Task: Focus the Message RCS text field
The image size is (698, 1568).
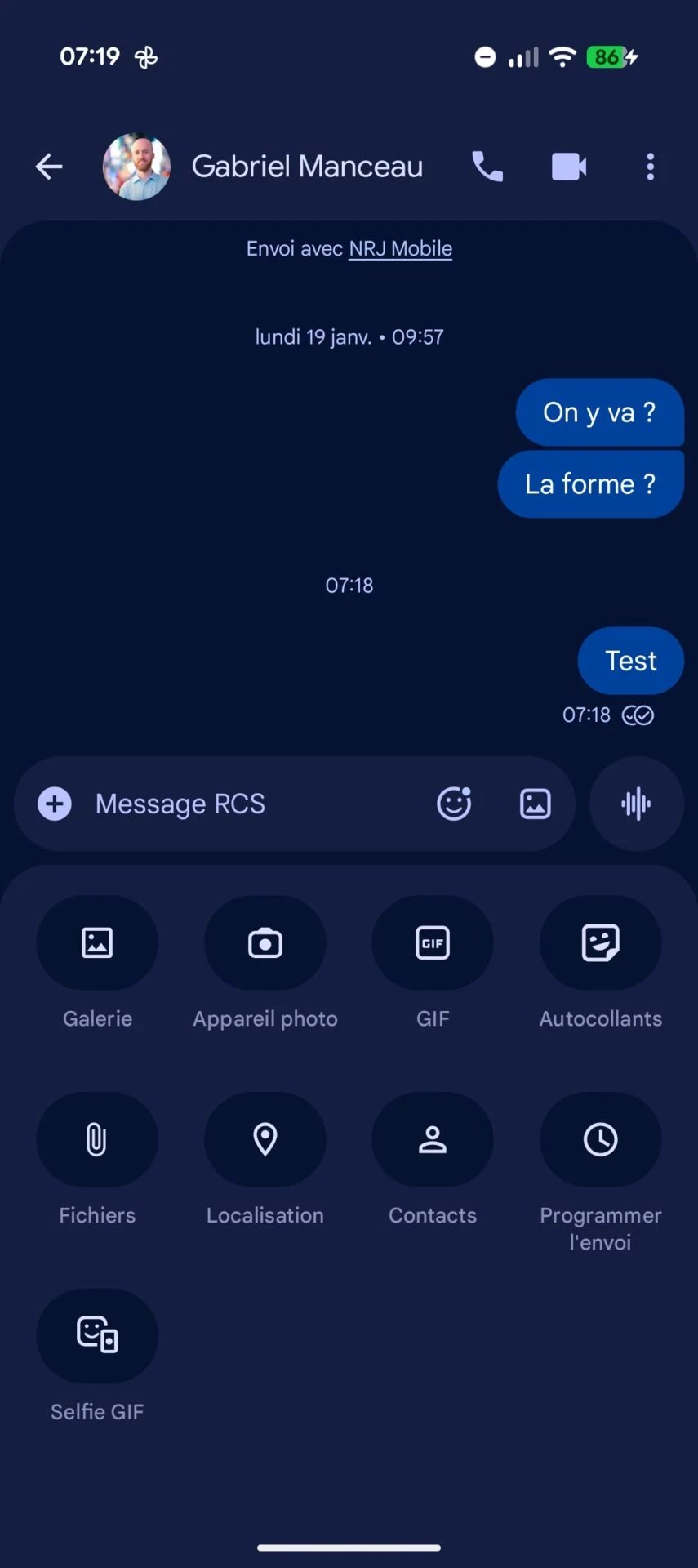Action: click(x=245, y=804)
